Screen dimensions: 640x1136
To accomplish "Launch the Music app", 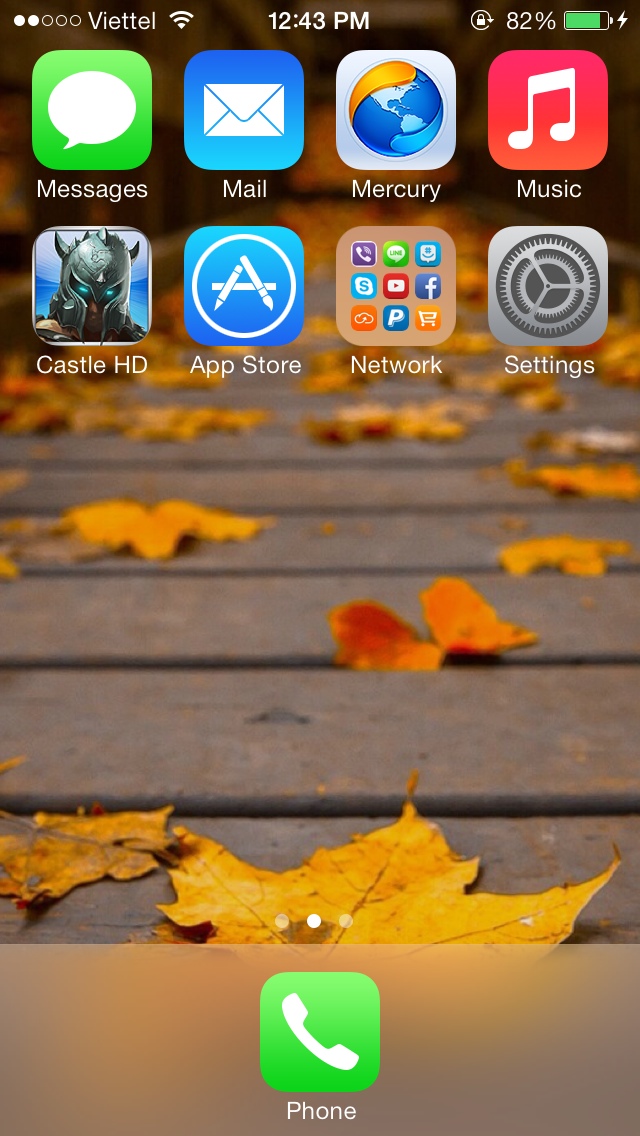I will pyautogui.click(x=548, y=110).
